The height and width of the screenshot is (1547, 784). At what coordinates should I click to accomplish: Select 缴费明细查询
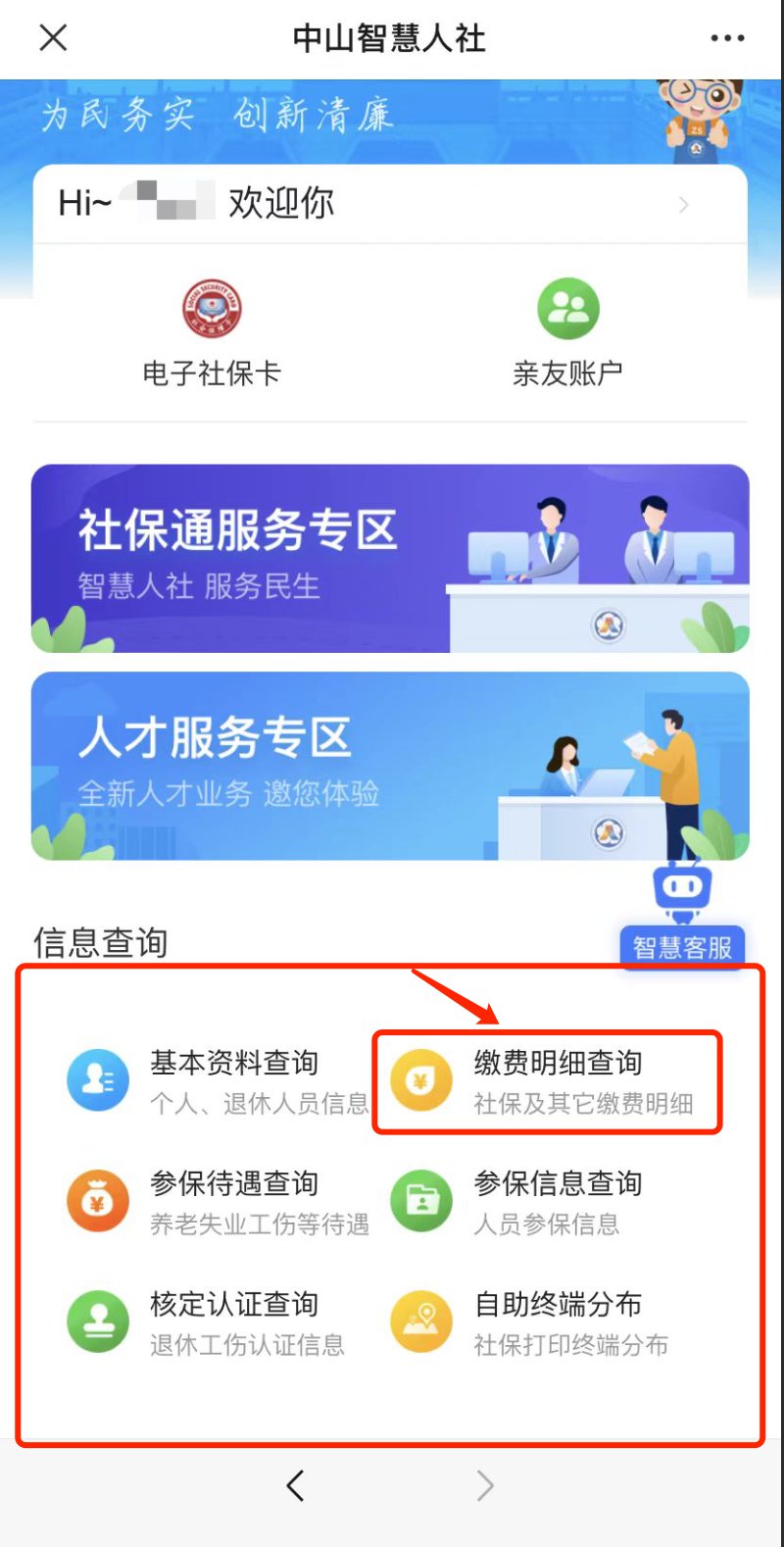click(547, 1080)
